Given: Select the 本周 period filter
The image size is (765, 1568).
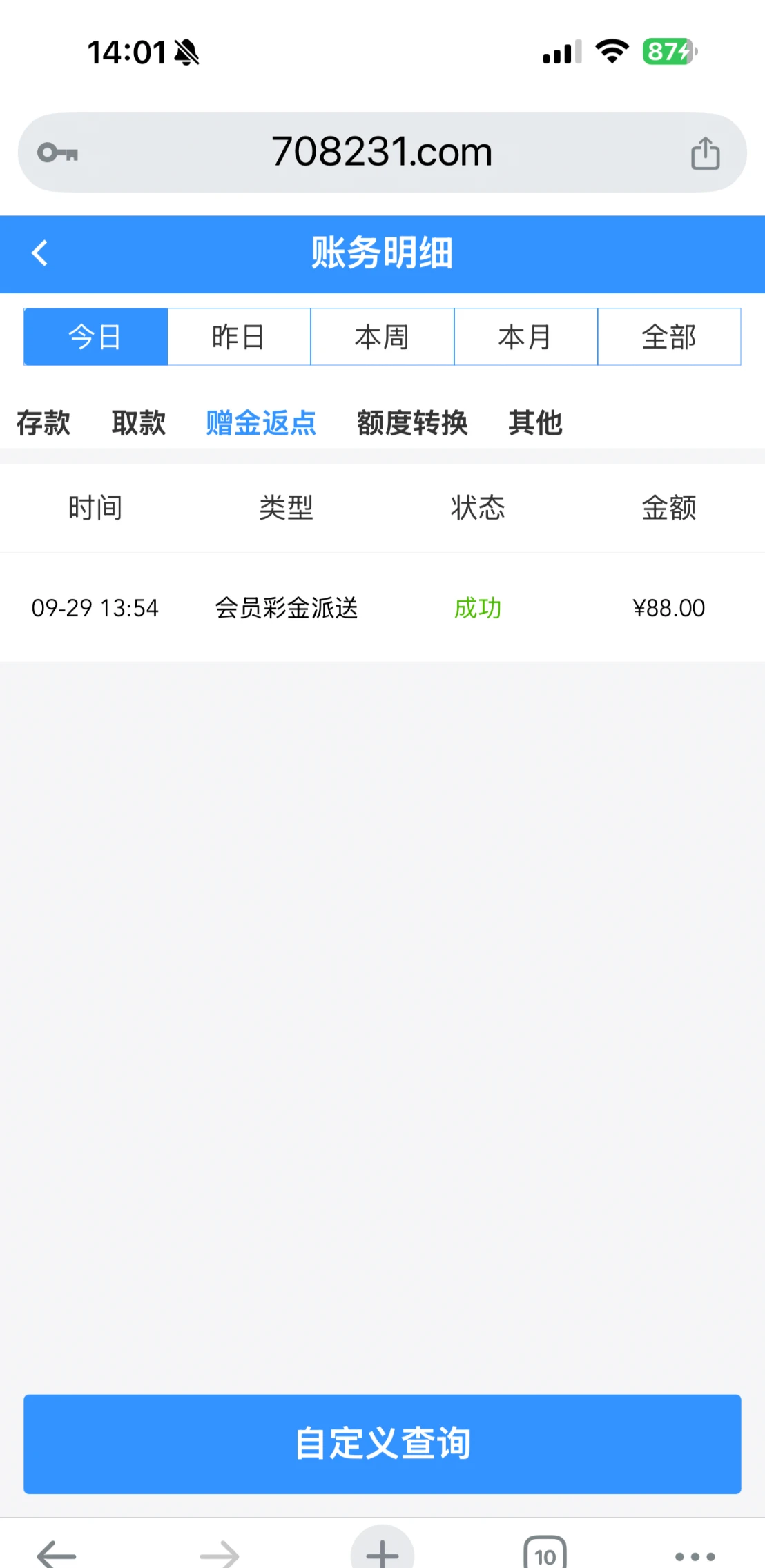Looking at the screenshot, I should coord(382,337).
